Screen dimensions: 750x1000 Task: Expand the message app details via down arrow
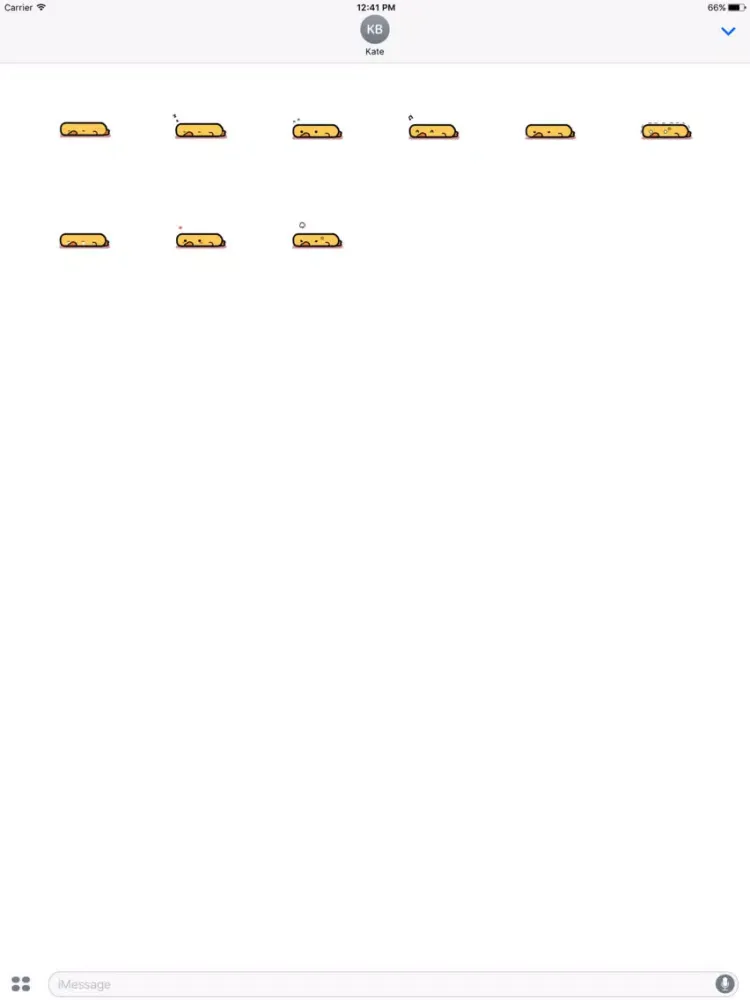(x=728, y=31)
